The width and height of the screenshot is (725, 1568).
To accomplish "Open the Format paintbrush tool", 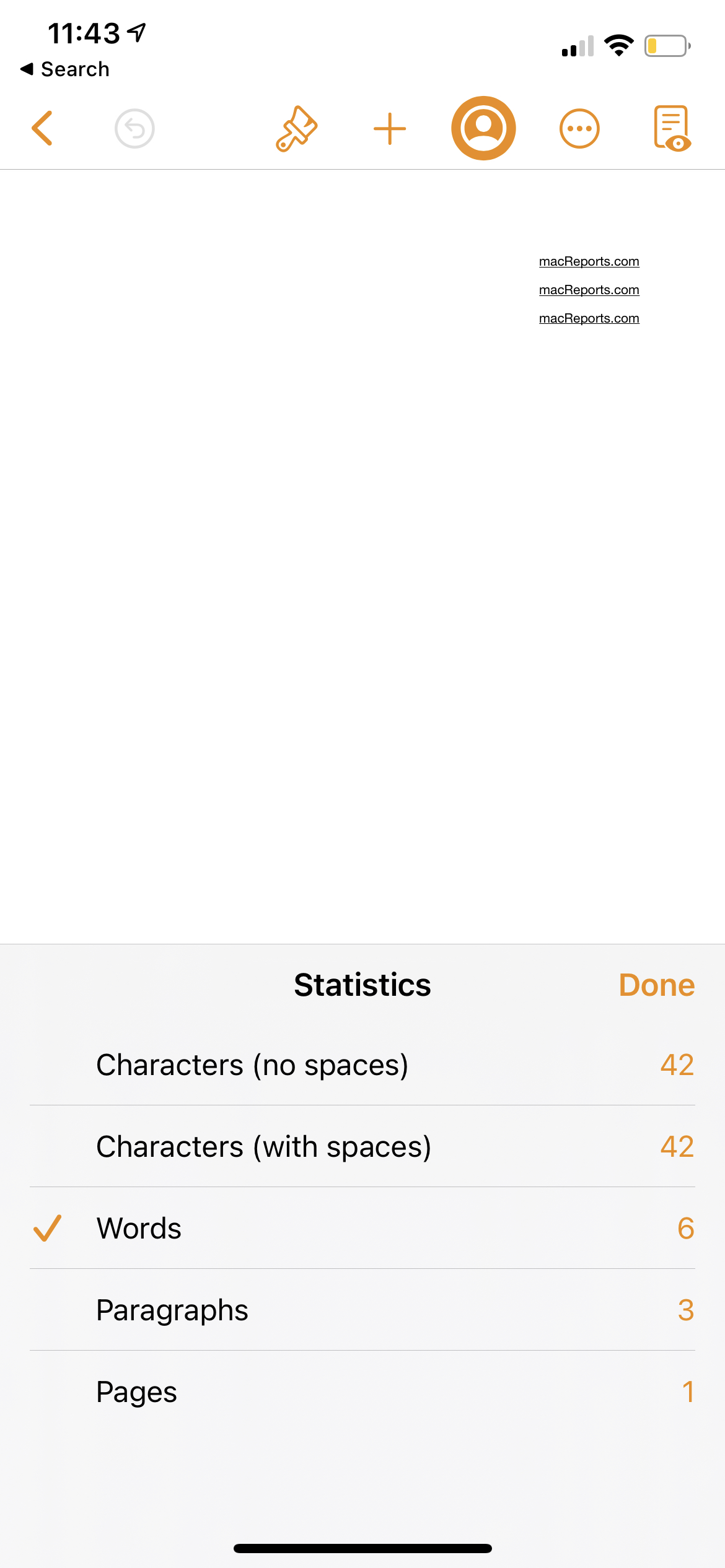I will (x=296, y=127).
